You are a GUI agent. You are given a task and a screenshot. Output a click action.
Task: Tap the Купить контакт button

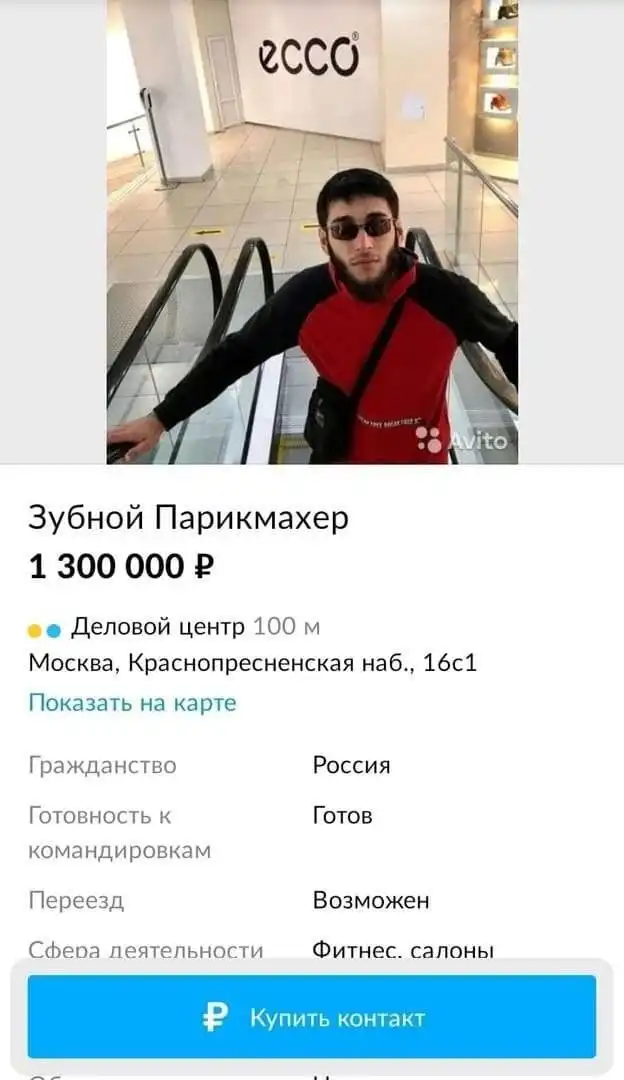312,1018
